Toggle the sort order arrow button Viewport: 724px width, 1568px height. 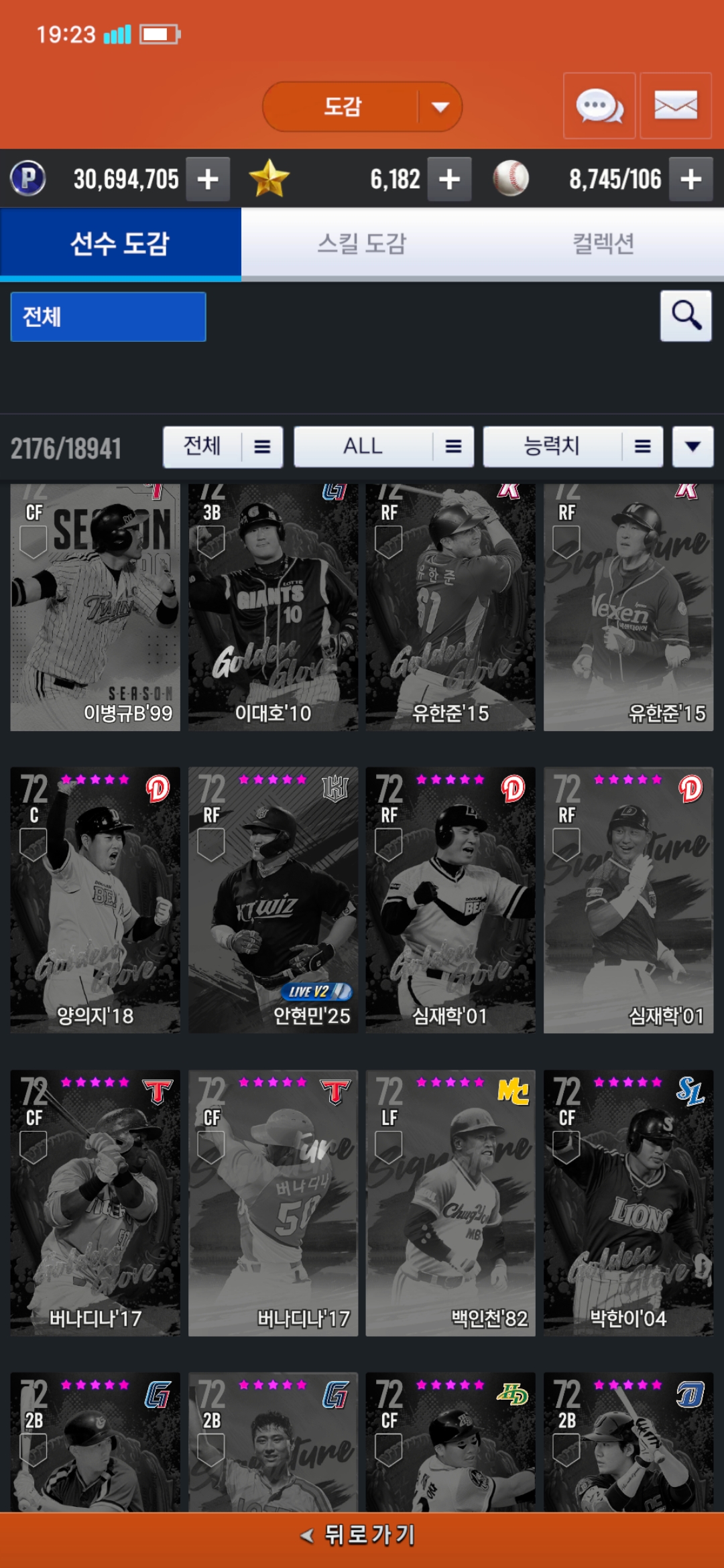(692, 446)
